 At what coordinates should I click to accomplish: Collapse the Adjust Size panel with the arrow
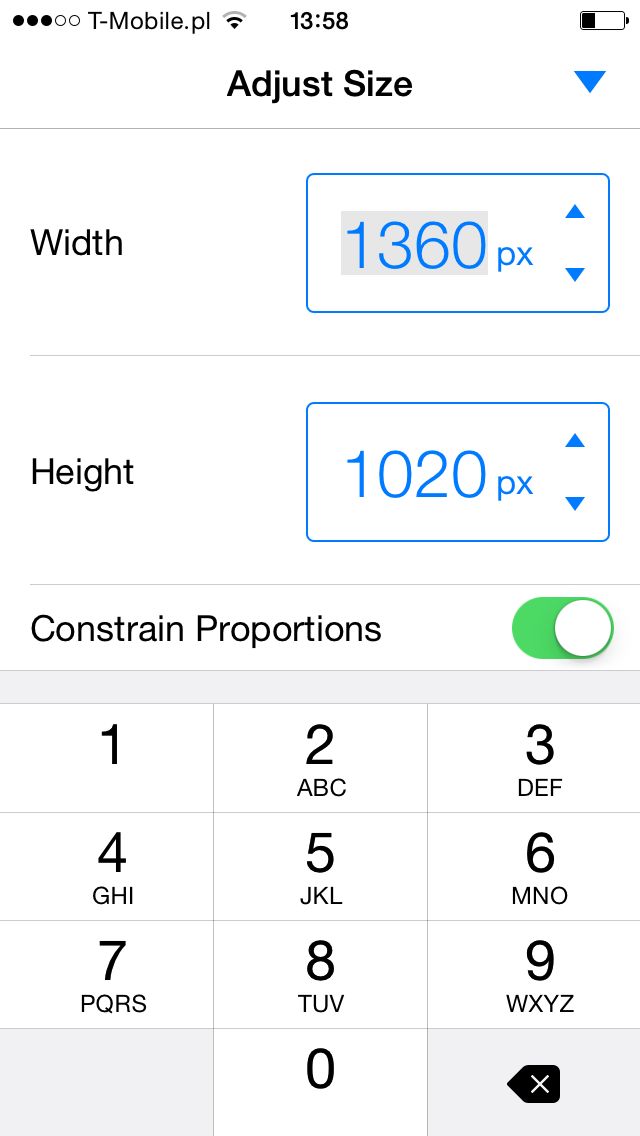coord(590,82)
